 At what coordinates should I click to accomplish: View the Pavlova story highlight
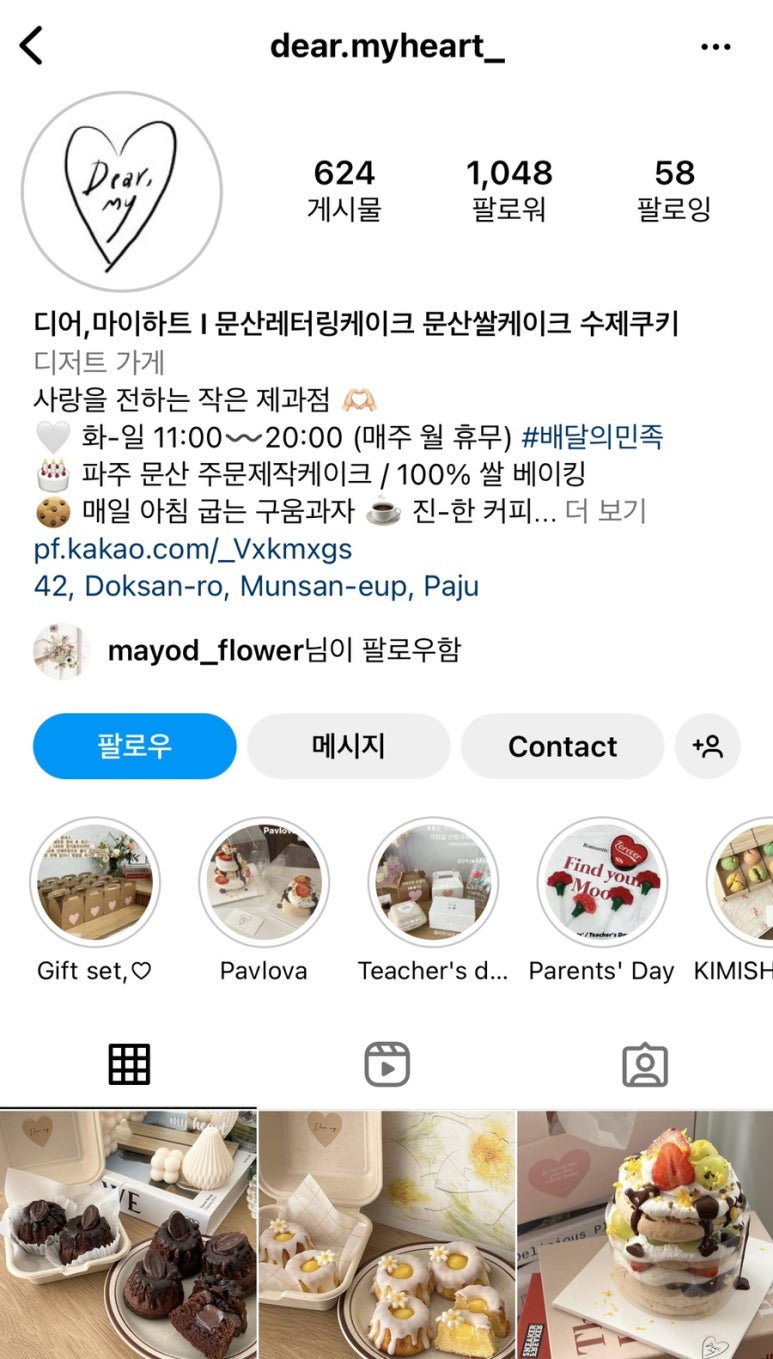[x=264, y=882]
